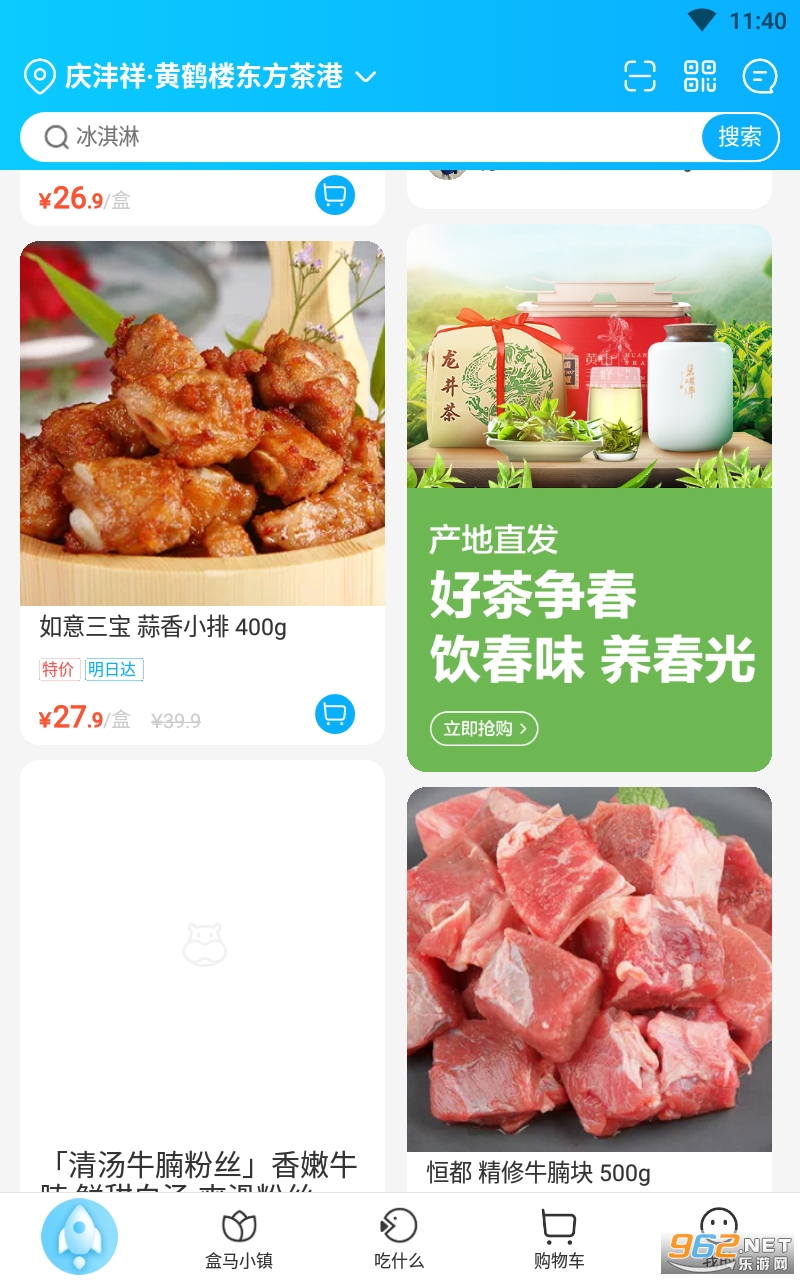Tap 立即抢购 on the tea banner
Image resolution: width=800 pixels, height=1280 pixels.
(484, 728)
